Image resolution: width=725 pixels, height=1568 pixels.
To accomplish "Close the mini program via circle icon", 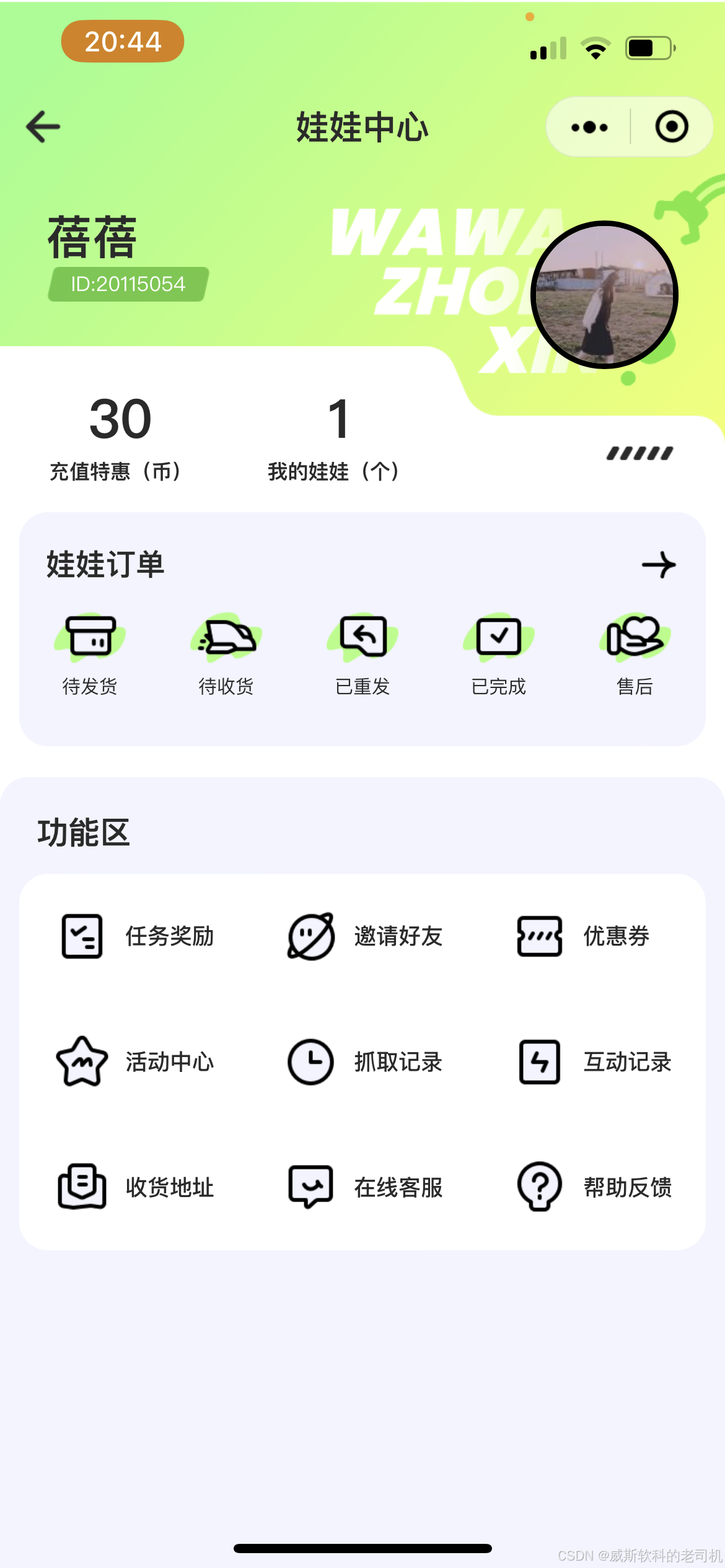I will (x=672, y=127).
